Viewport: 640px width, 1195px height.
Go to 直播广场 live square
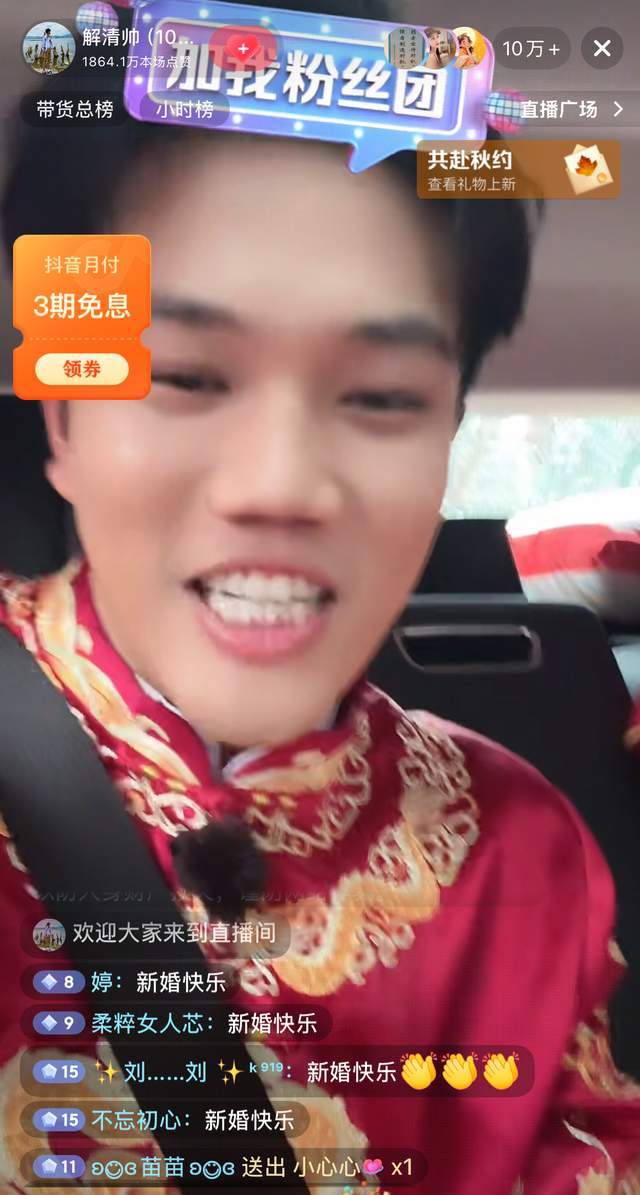[570, 109]
